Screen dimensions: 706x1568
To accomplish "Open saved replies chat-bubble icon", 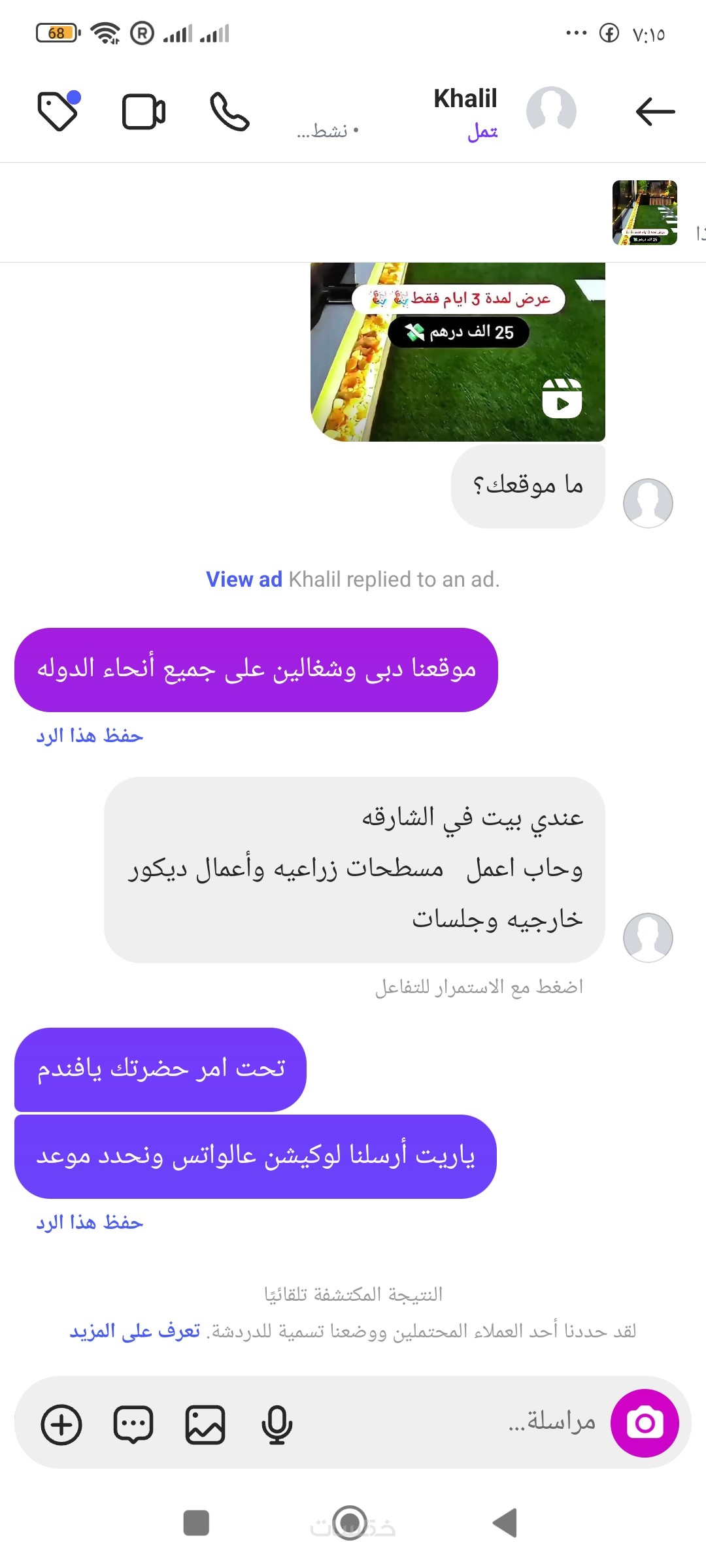I will tap(133, 1424).
